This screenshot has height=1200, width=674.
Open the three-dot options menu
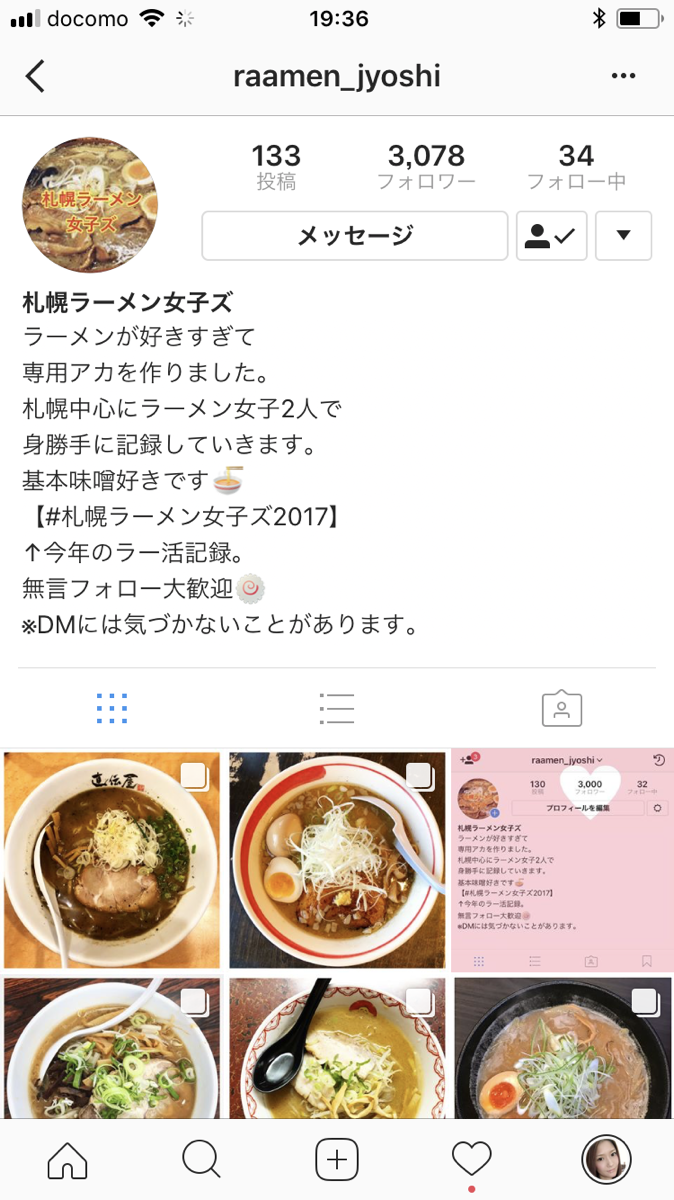pyautogui.click(x=623, y=76)
